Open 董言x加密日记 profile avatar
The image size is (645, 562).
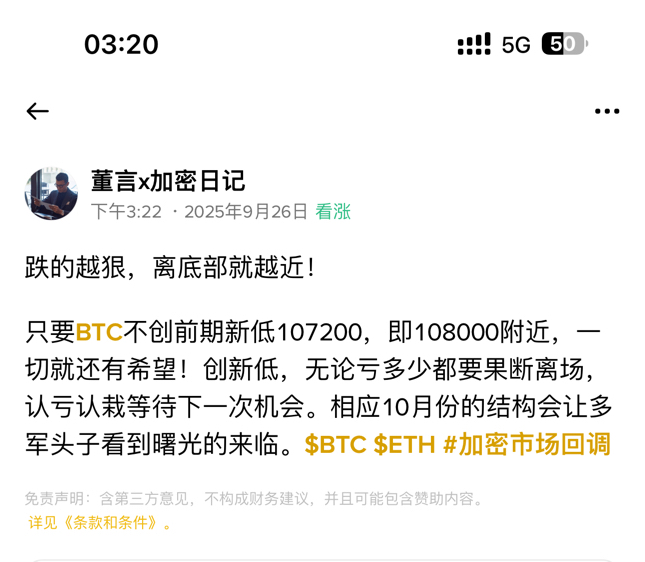pyautogui.click(x=51, y=194)
